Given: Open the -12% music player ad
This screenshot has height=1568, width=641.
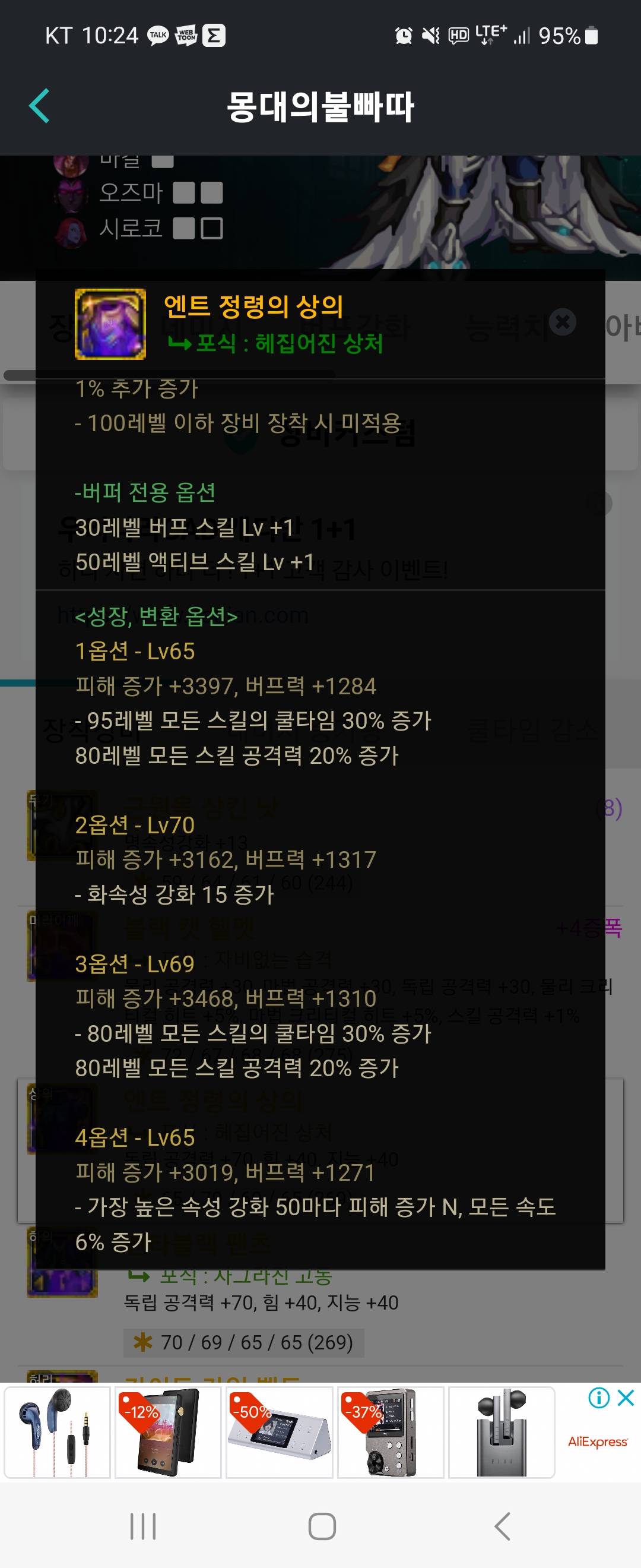Looking at the screenshot, I should tap(168, 1432).
